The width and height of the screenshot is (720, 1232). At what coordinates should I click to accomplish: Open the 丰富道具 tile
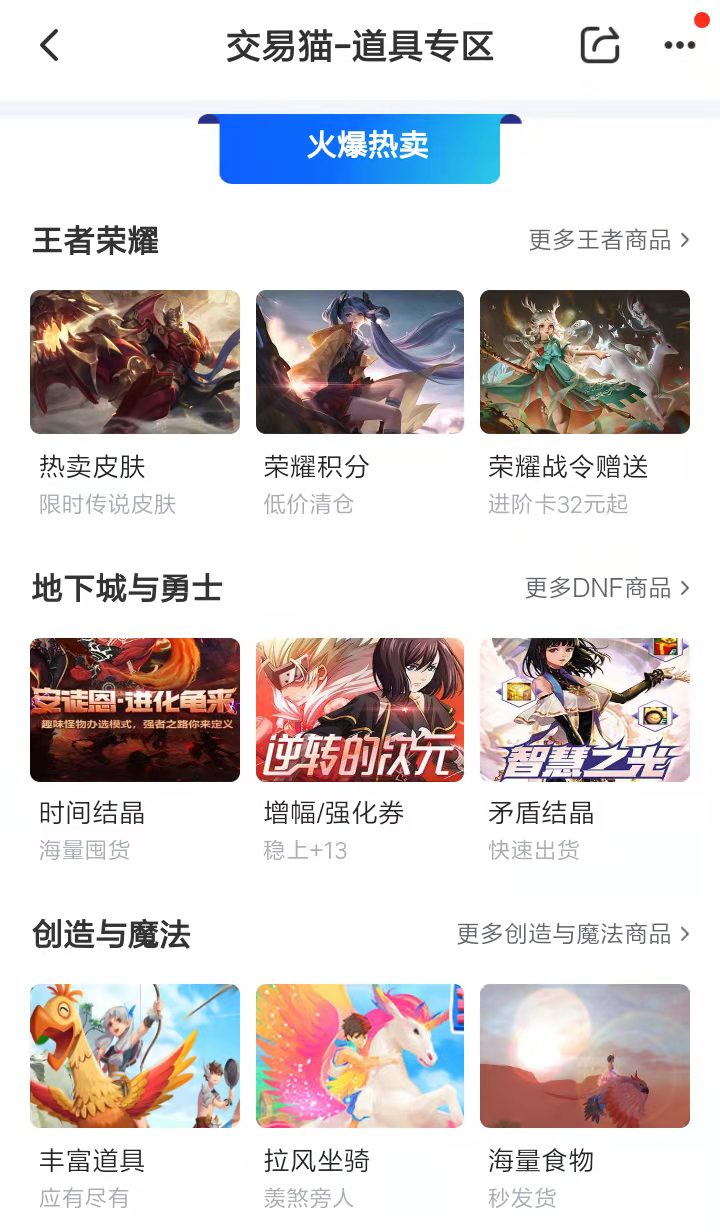tap(135, 1056)
